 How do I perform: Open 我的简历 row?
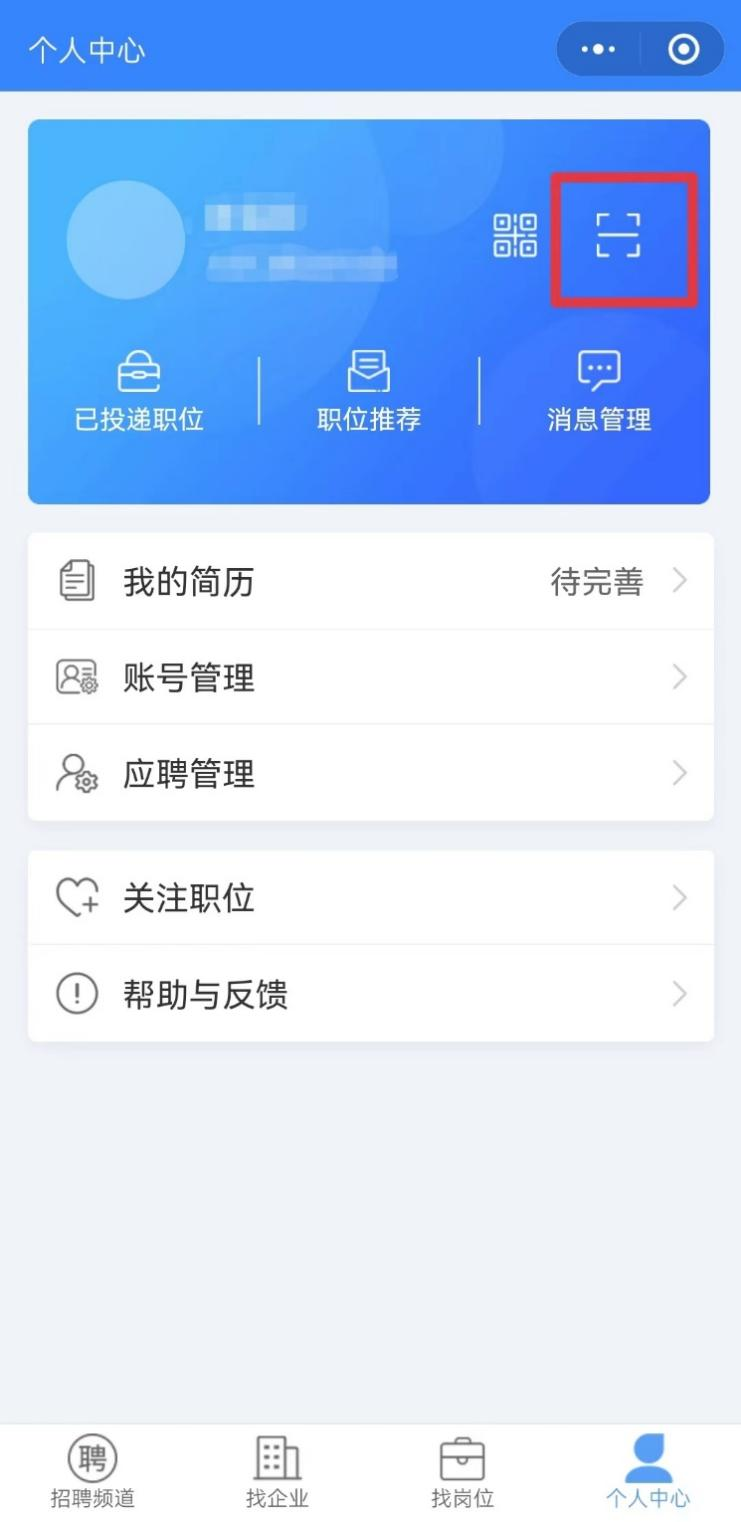[371, 581]
